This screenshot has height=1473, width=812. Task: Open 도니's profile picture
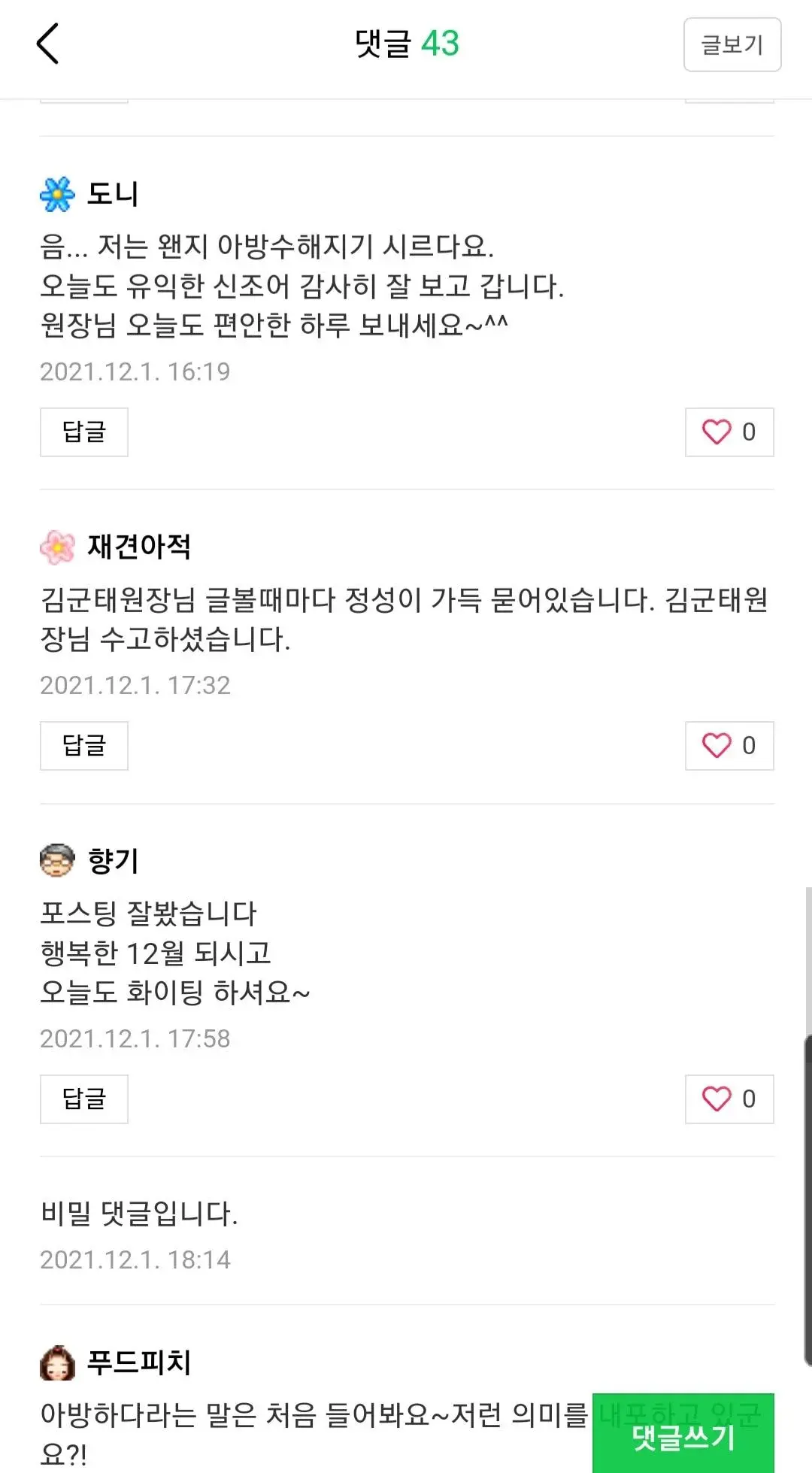click(58, 193)
